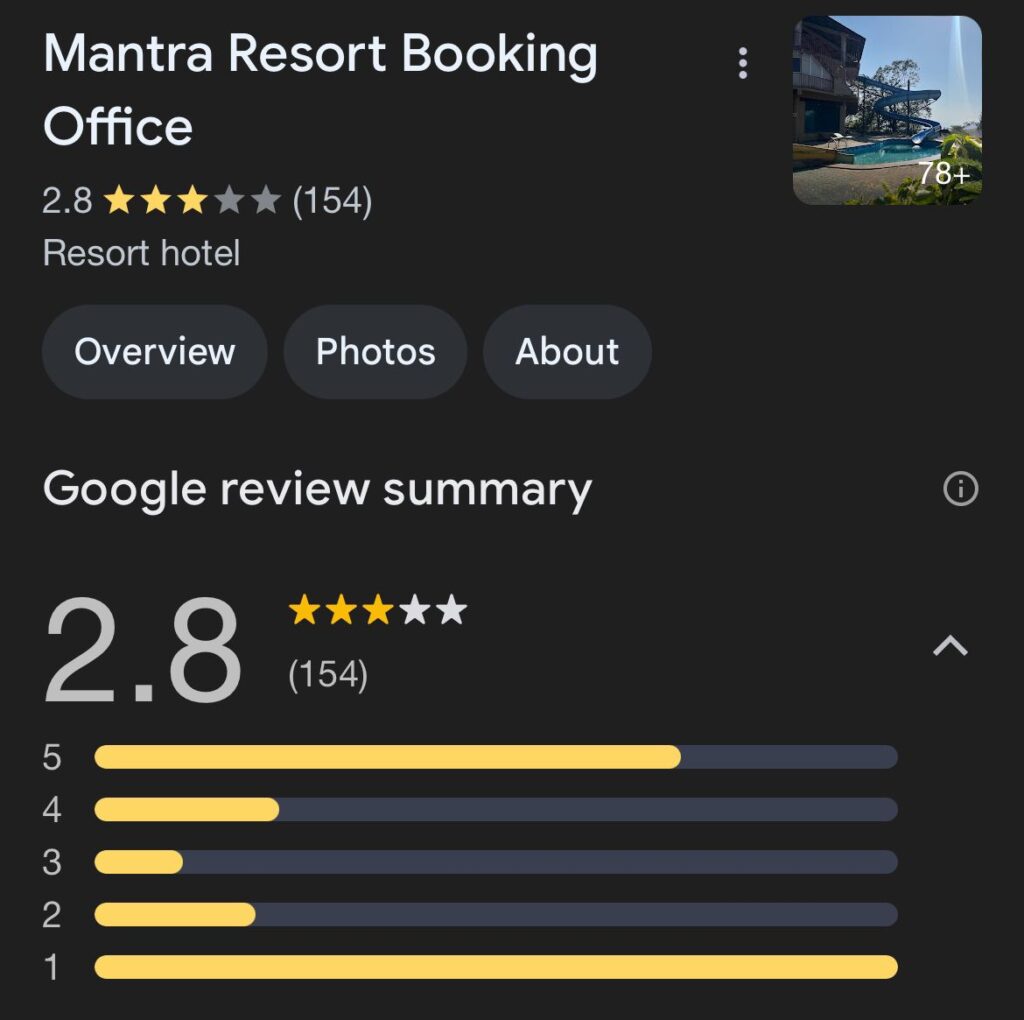Open the (154) reviews count under the title
Image resolution: width=1024 pixels, height=1020 pixels.
(x=332, y=201)
